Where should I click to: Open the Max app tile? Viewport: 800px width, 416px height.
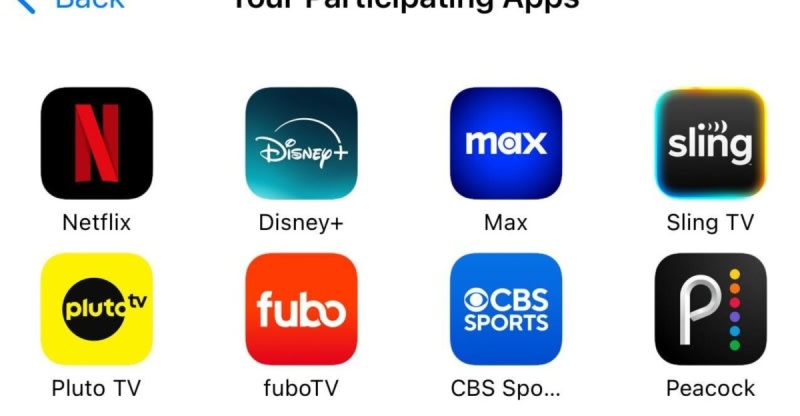505,143
